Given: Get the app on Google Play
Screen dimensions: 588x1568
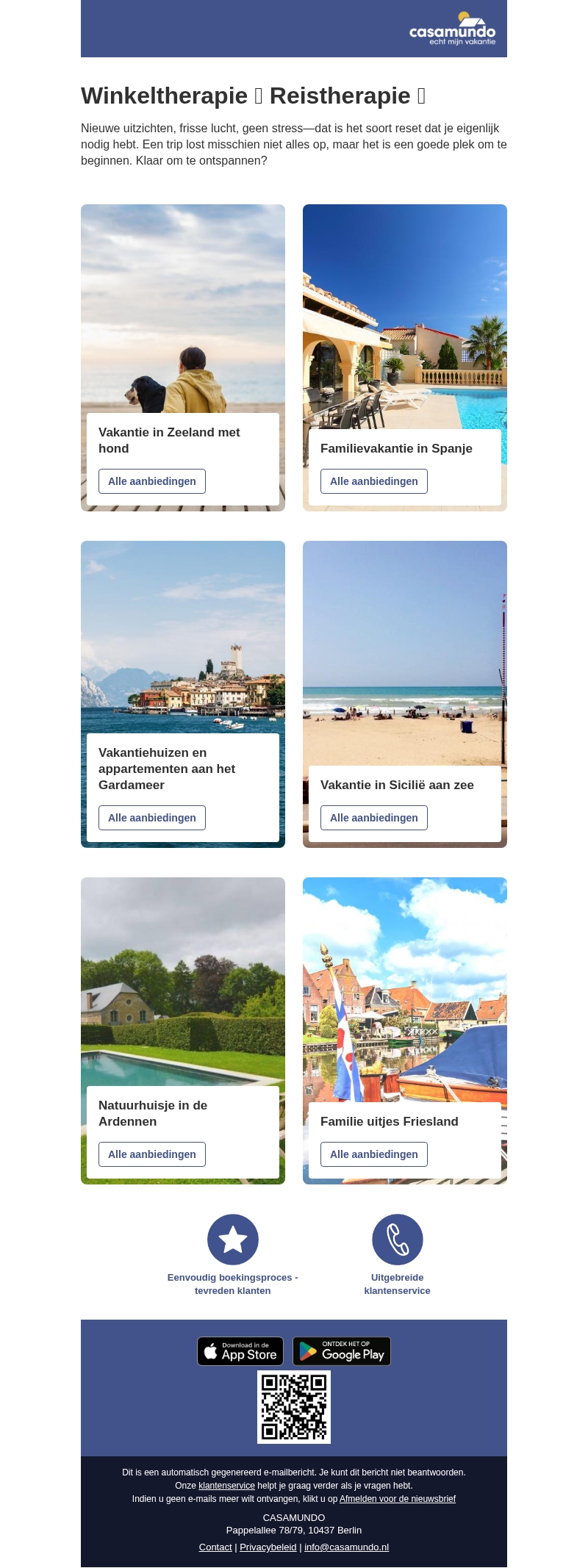Looking at the screenshot, I should pos(342,1351).
